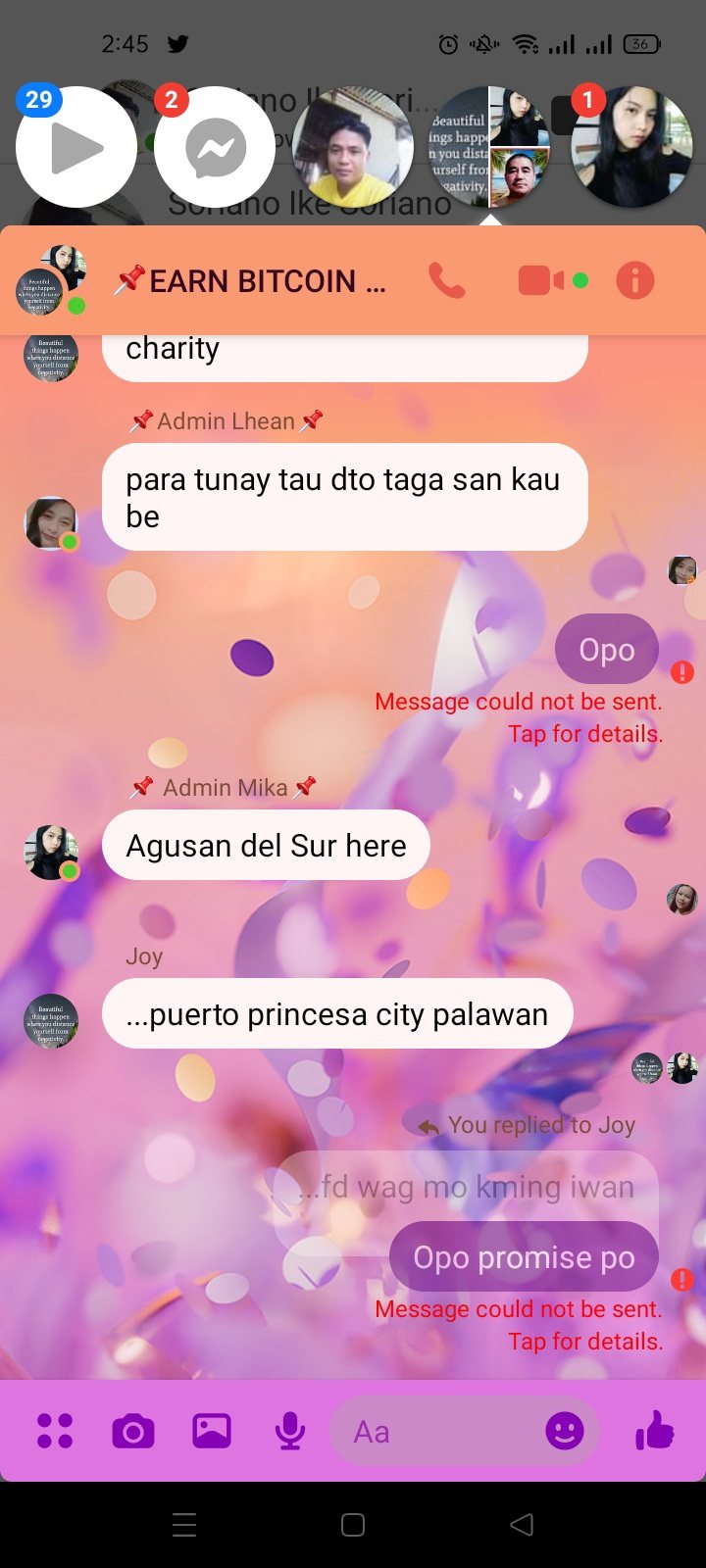Image resolution: width=706 pixels, height=1568 pixels.
Task: Go back with the system back button
Action: click(x=522, y=1524)
